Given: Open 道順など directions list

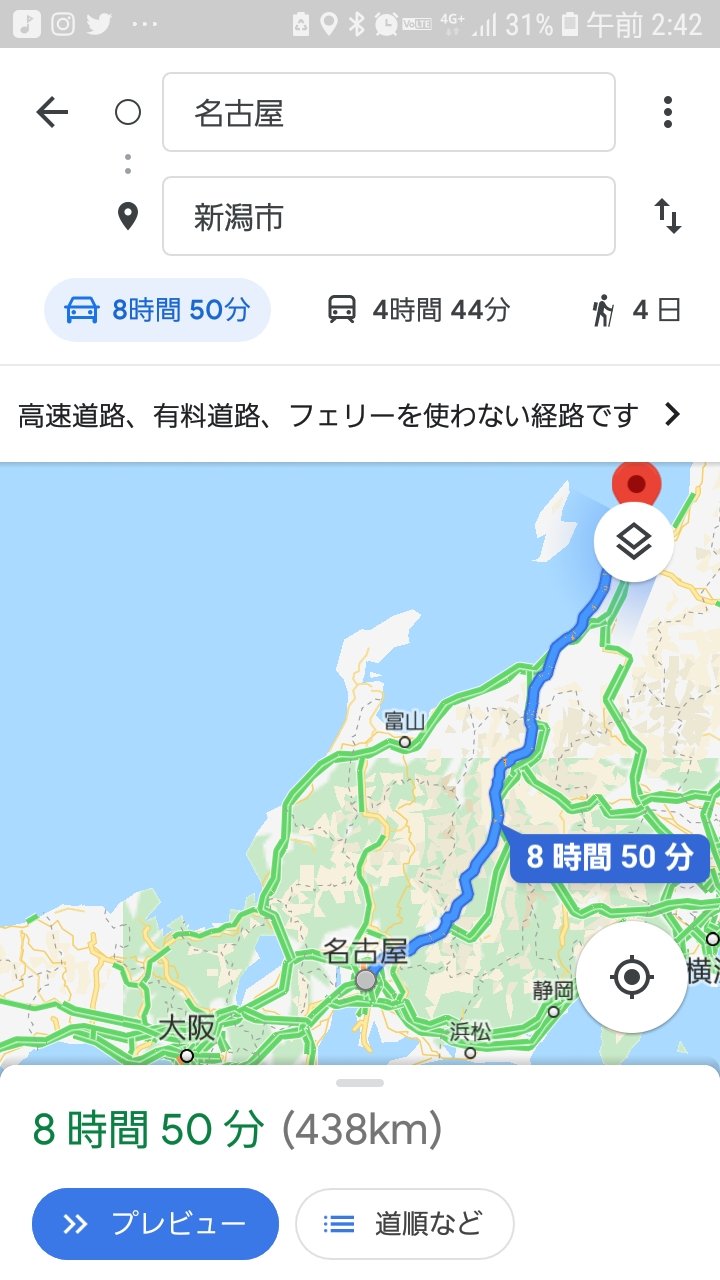Looking at the screenshot, I should point(404,1223).
